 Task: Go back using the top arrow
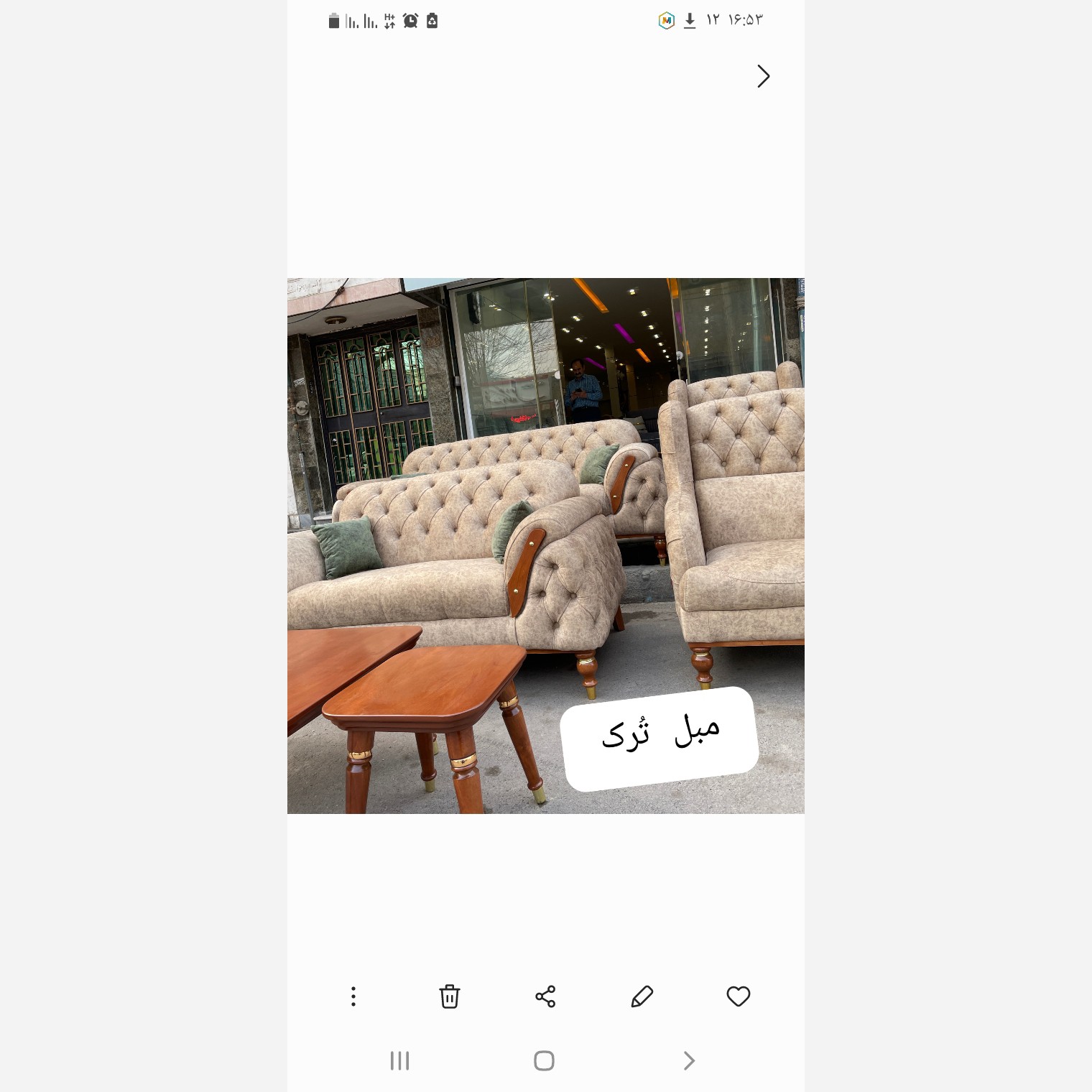point(763,76)
